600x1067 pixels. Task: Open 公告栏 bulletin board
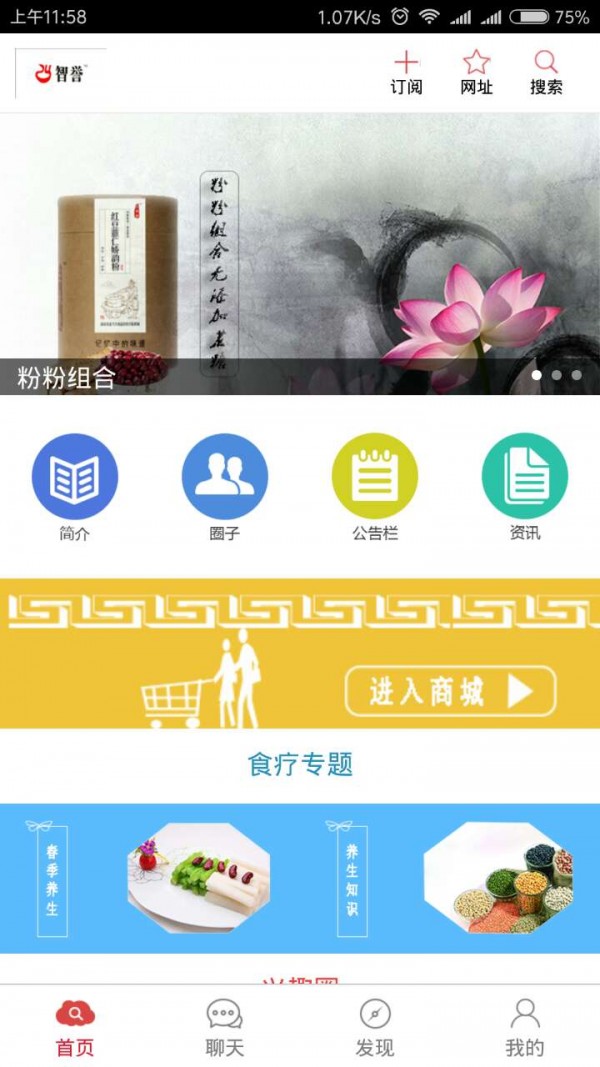click(x=375, y=477)
